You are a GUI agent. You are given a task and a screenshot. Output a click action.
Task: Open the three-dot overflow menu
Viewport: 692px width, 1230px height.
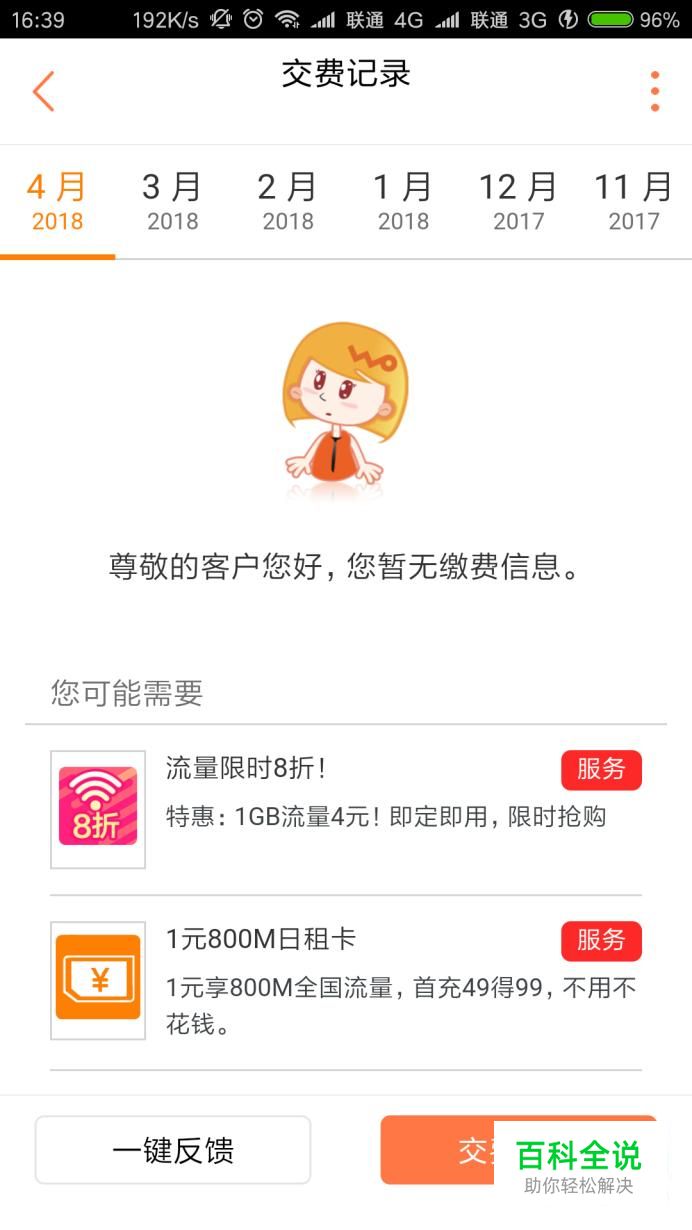coord(655,92)
